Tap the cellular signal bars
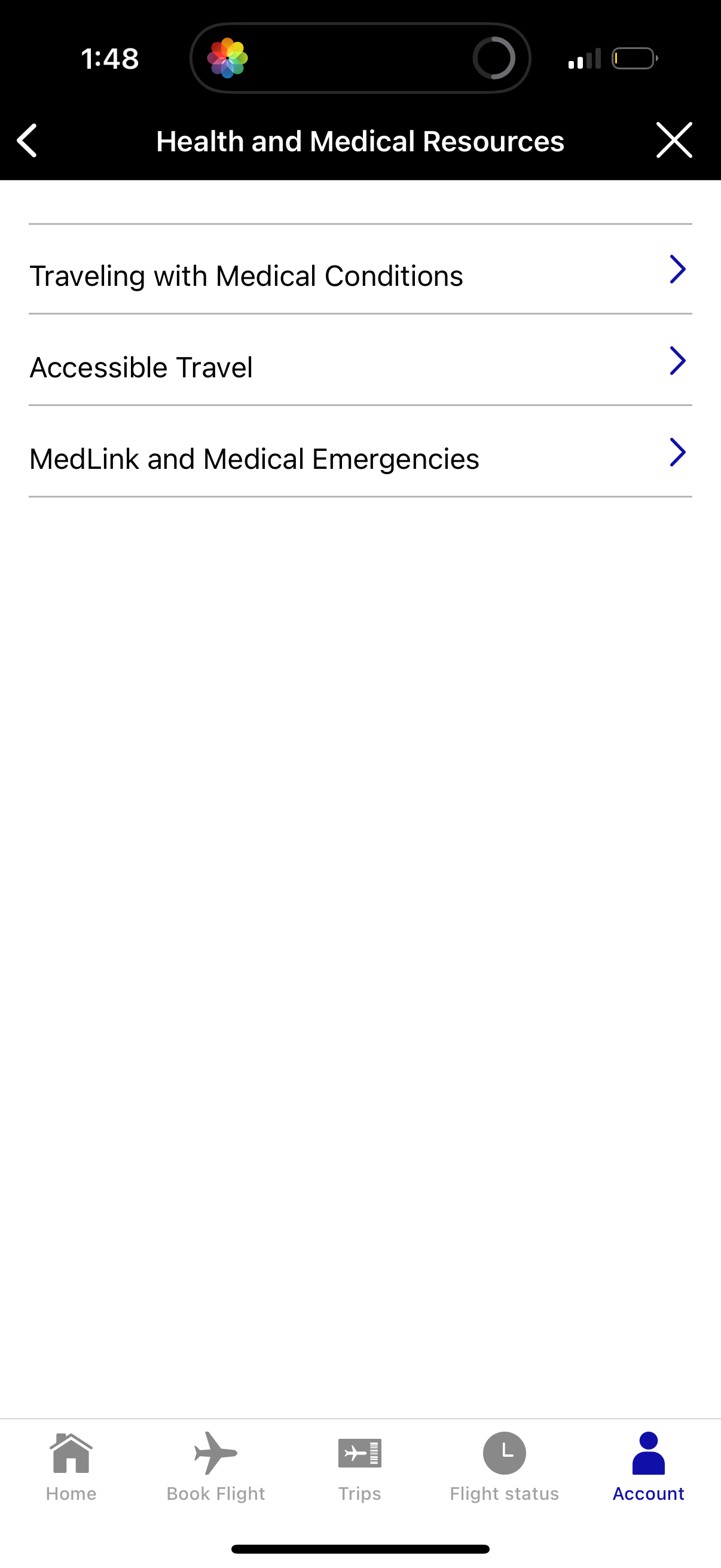This screenshot has height=1568, width=721. pyautogui.click(x=585, y=59)
